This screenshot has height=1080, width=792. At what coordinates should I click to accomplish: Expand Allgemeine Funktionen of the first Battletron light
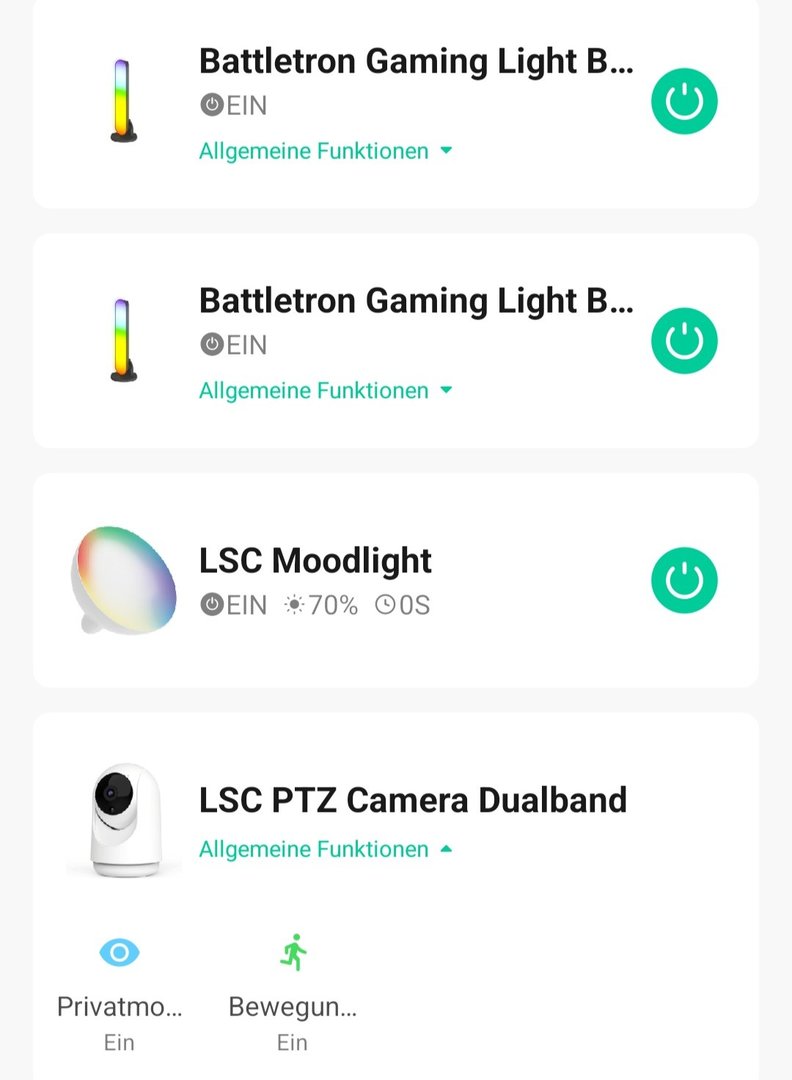tap(326, 151)
